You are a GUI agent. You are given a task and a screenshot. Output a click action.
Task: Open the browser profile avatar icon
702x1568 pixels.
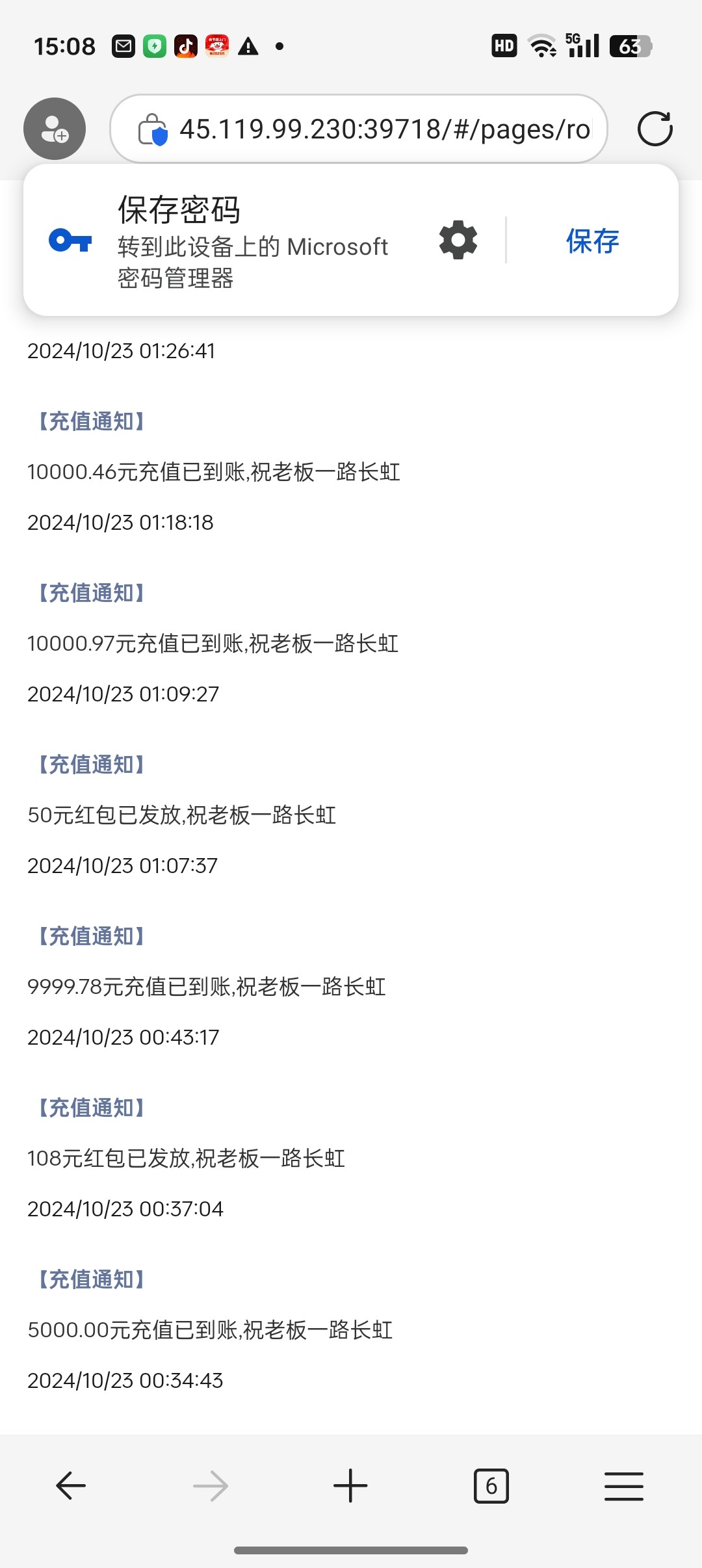click(x=53, y=128)
